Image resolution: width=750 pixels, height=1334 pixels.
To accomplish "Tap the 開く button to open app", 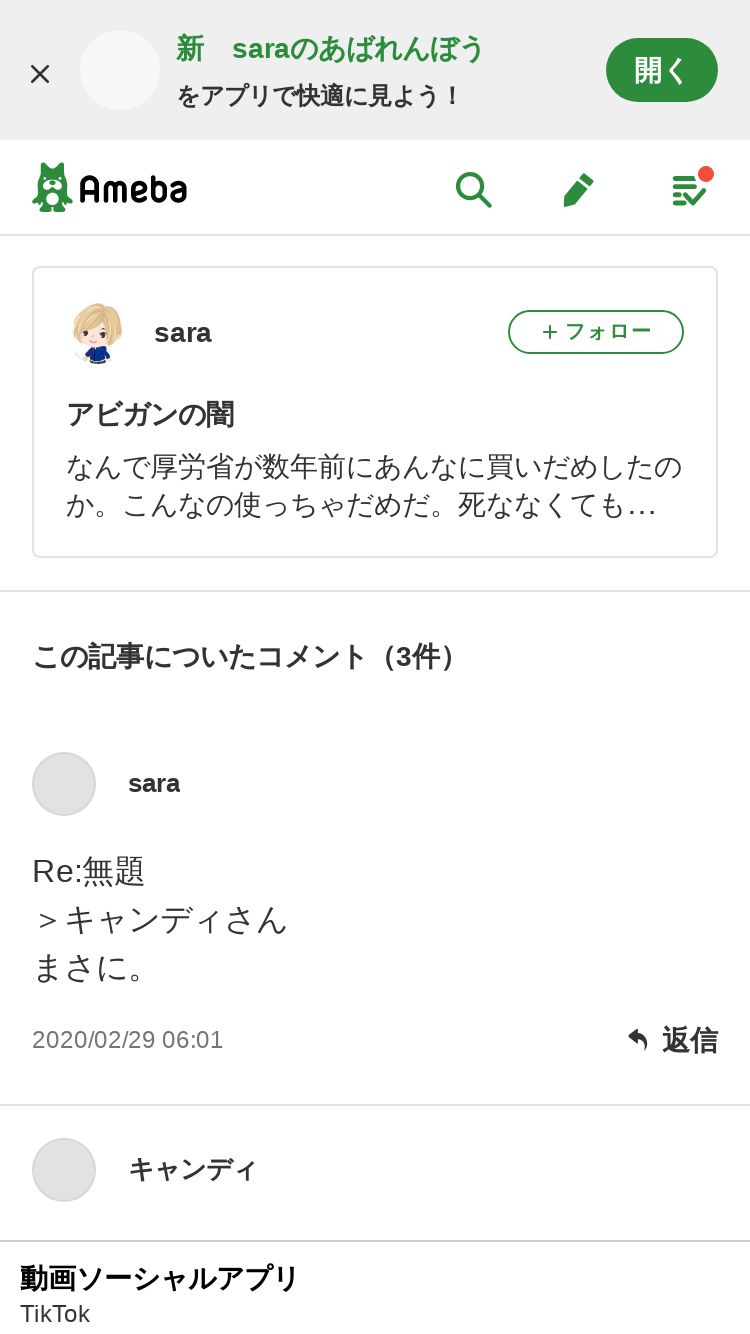I will (661, 70).
